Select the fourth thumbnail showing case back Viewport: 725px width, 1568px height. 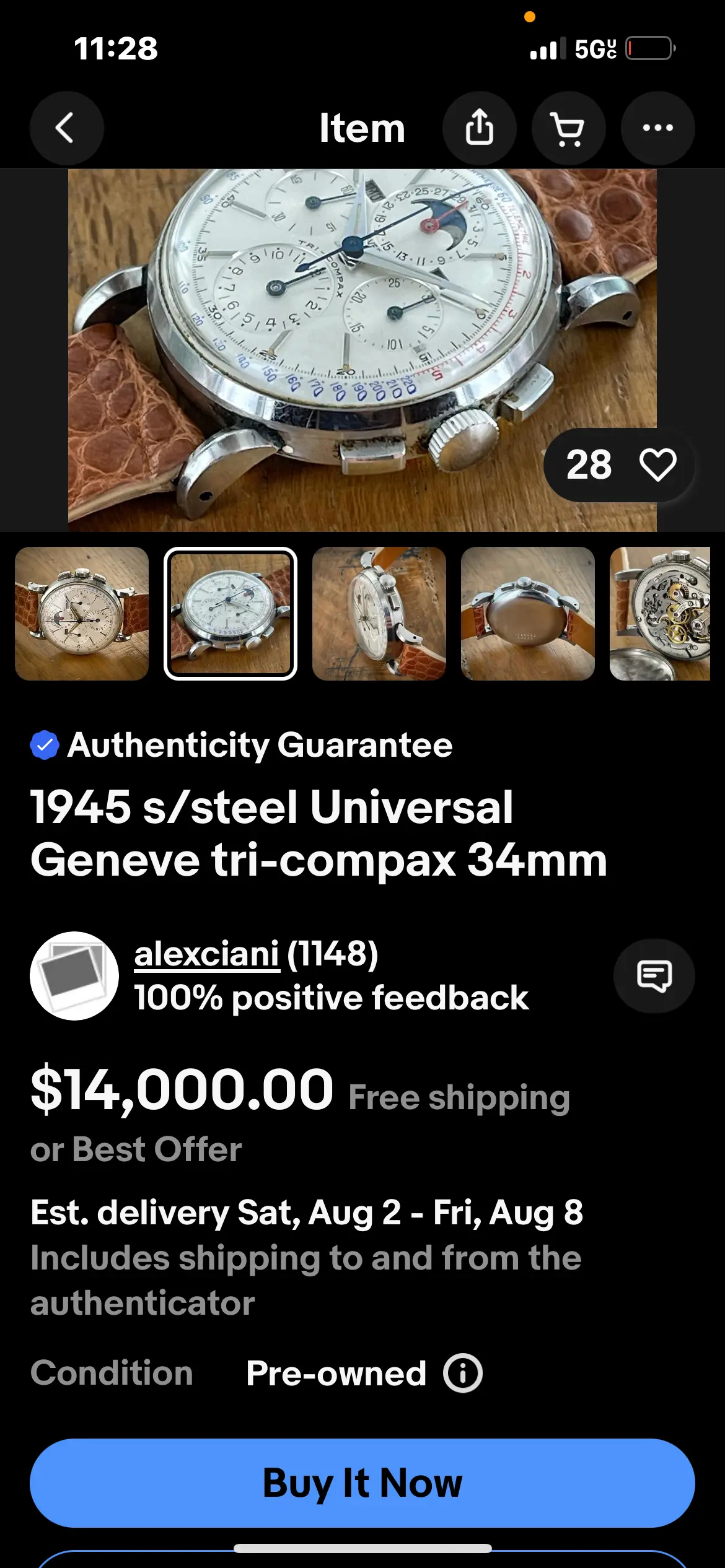(528, 614)
